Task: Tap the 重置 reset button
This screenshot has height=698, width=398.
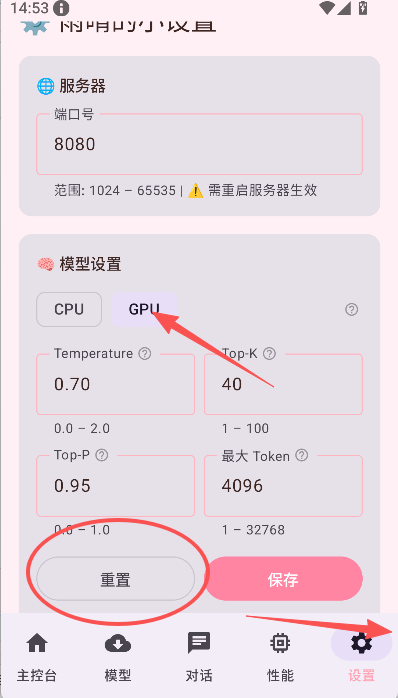Action: (115, 579)
